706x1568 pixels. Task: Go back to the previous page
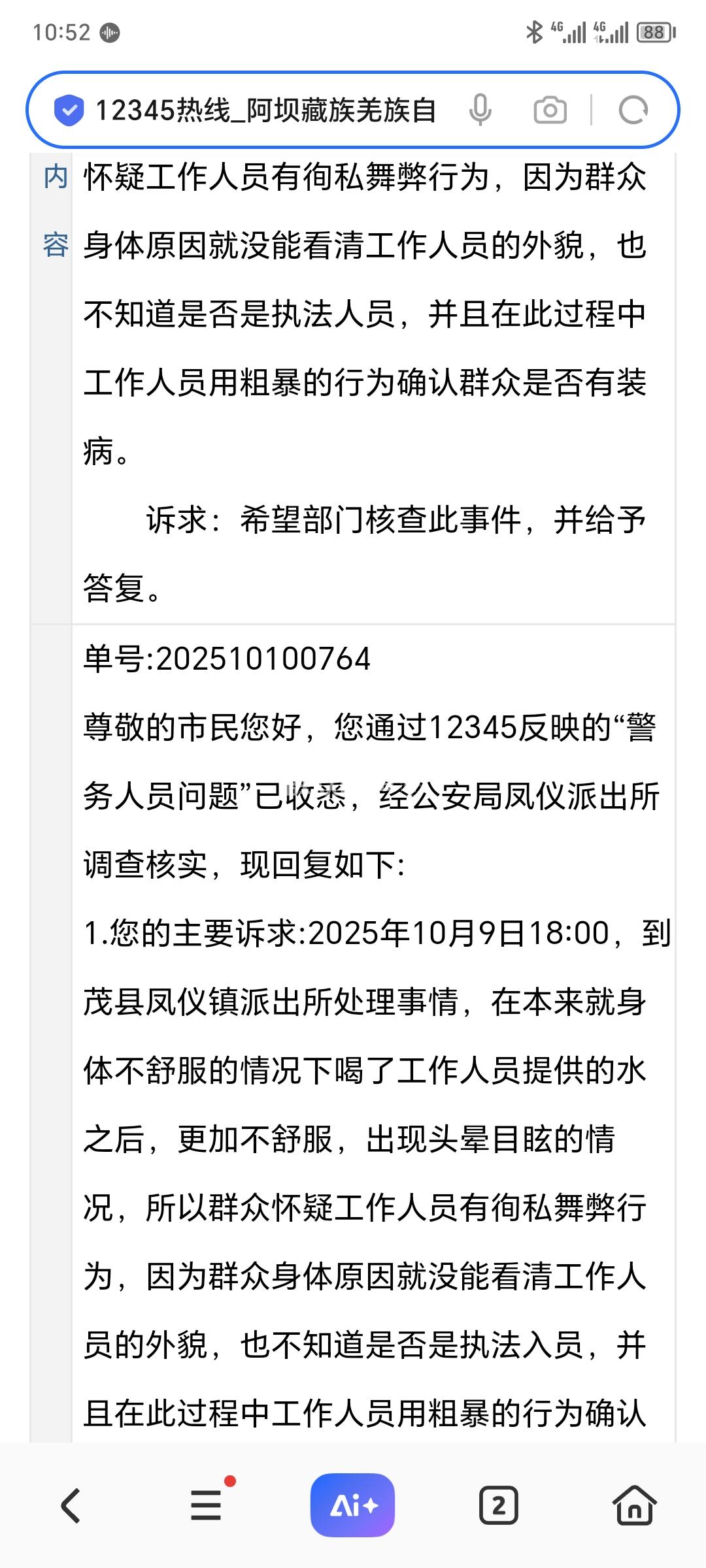[71, 1505]
